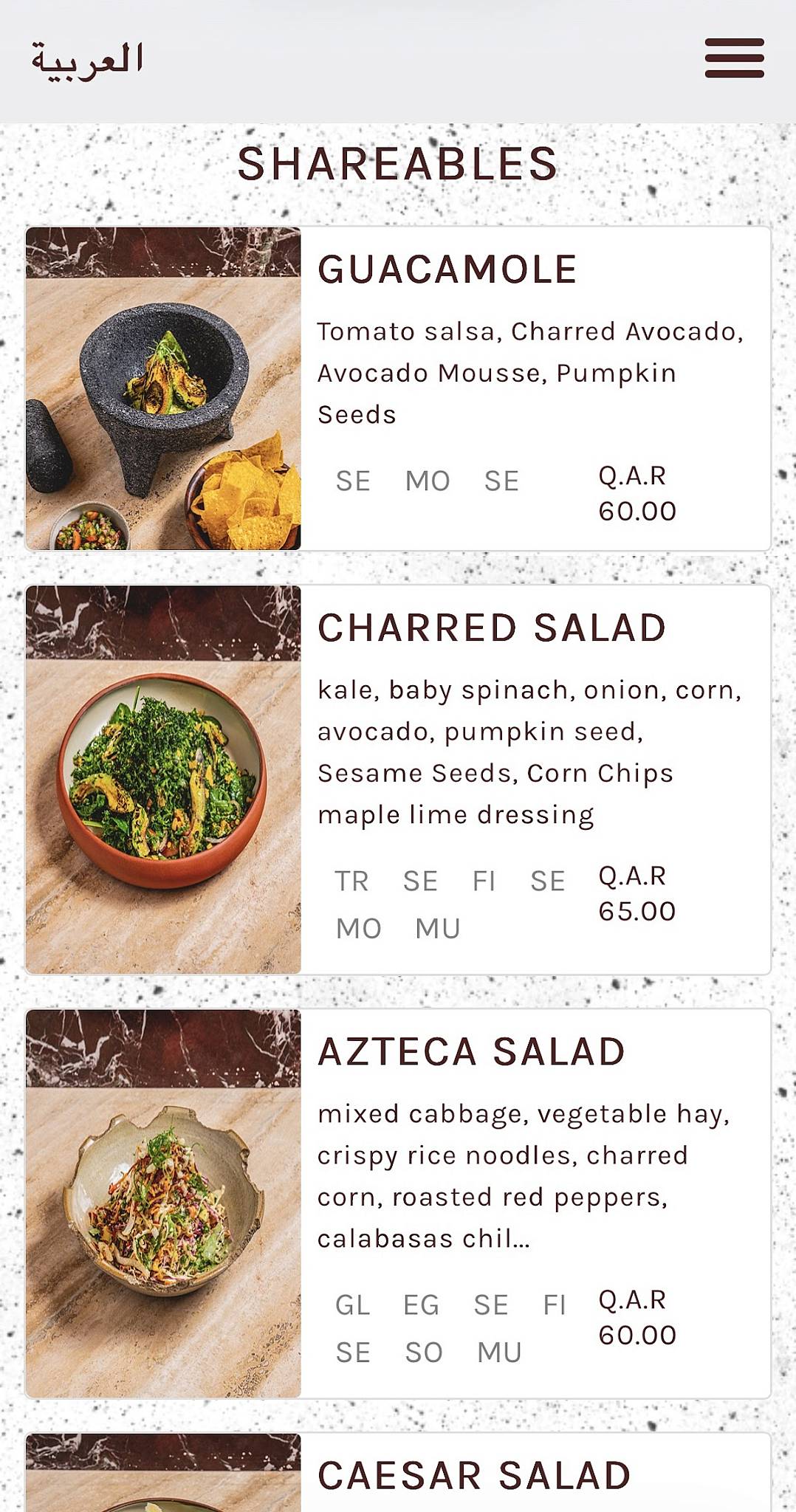Open the Guacamole item card
Viewport: 796px width, 1512px height.
click(398, 388)
